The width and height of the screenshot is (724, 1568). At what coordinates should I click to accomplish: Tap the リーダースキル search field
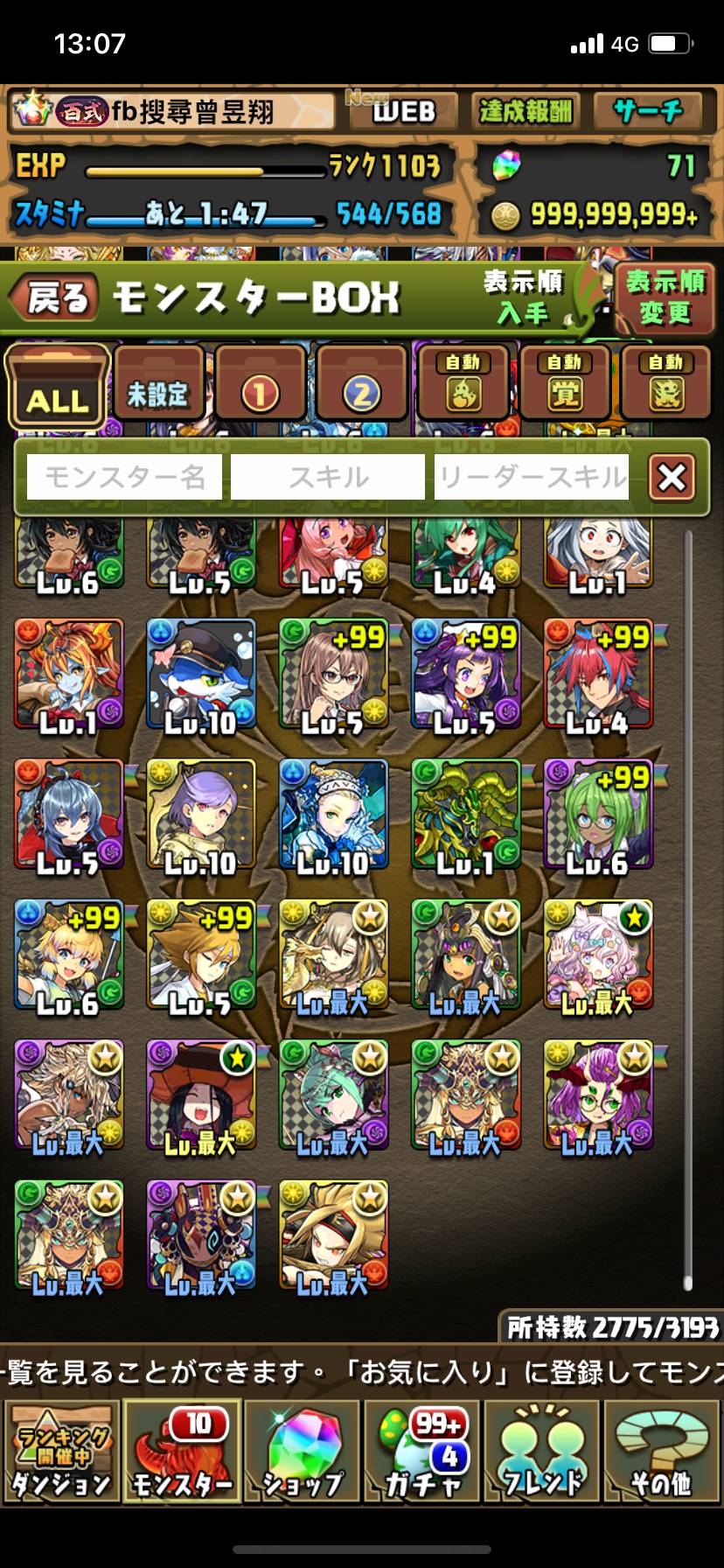(532, 477)
